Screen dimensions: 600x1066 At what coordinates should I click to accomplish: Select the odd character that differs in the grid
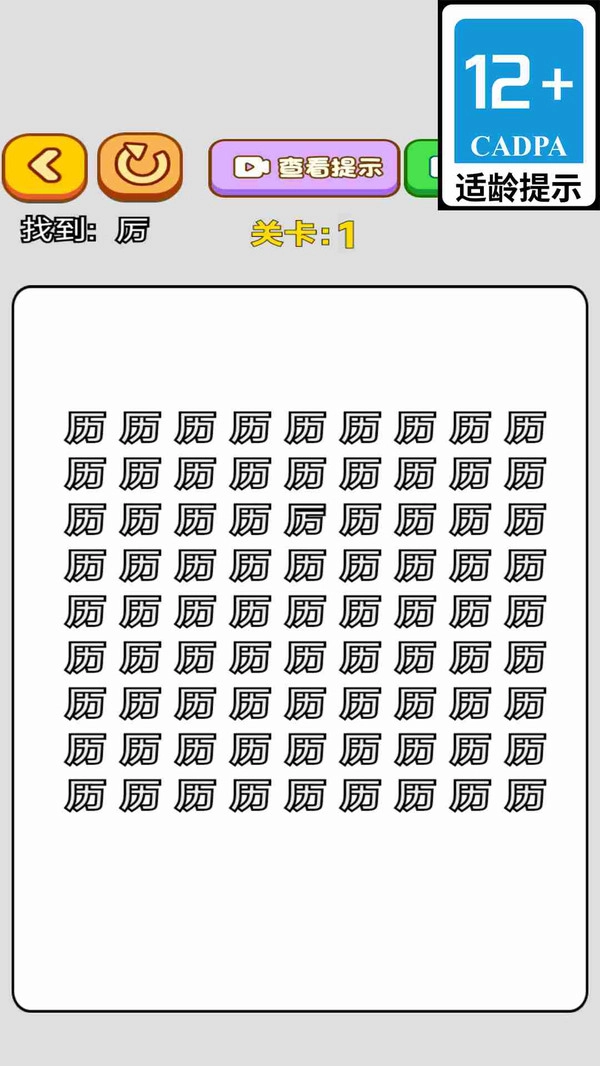(x=305, y=519)
